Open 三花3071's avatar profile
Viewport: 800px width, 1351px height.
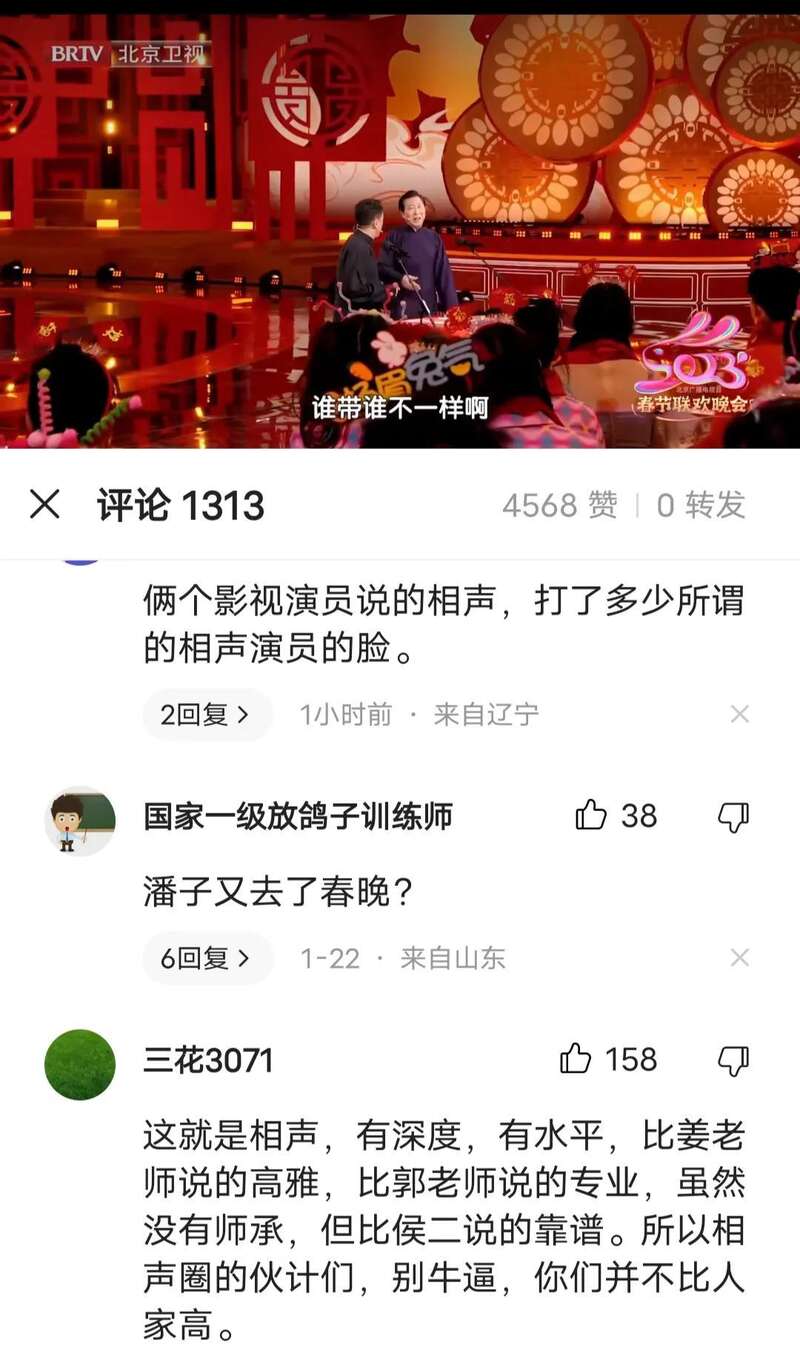[80, 1064]
